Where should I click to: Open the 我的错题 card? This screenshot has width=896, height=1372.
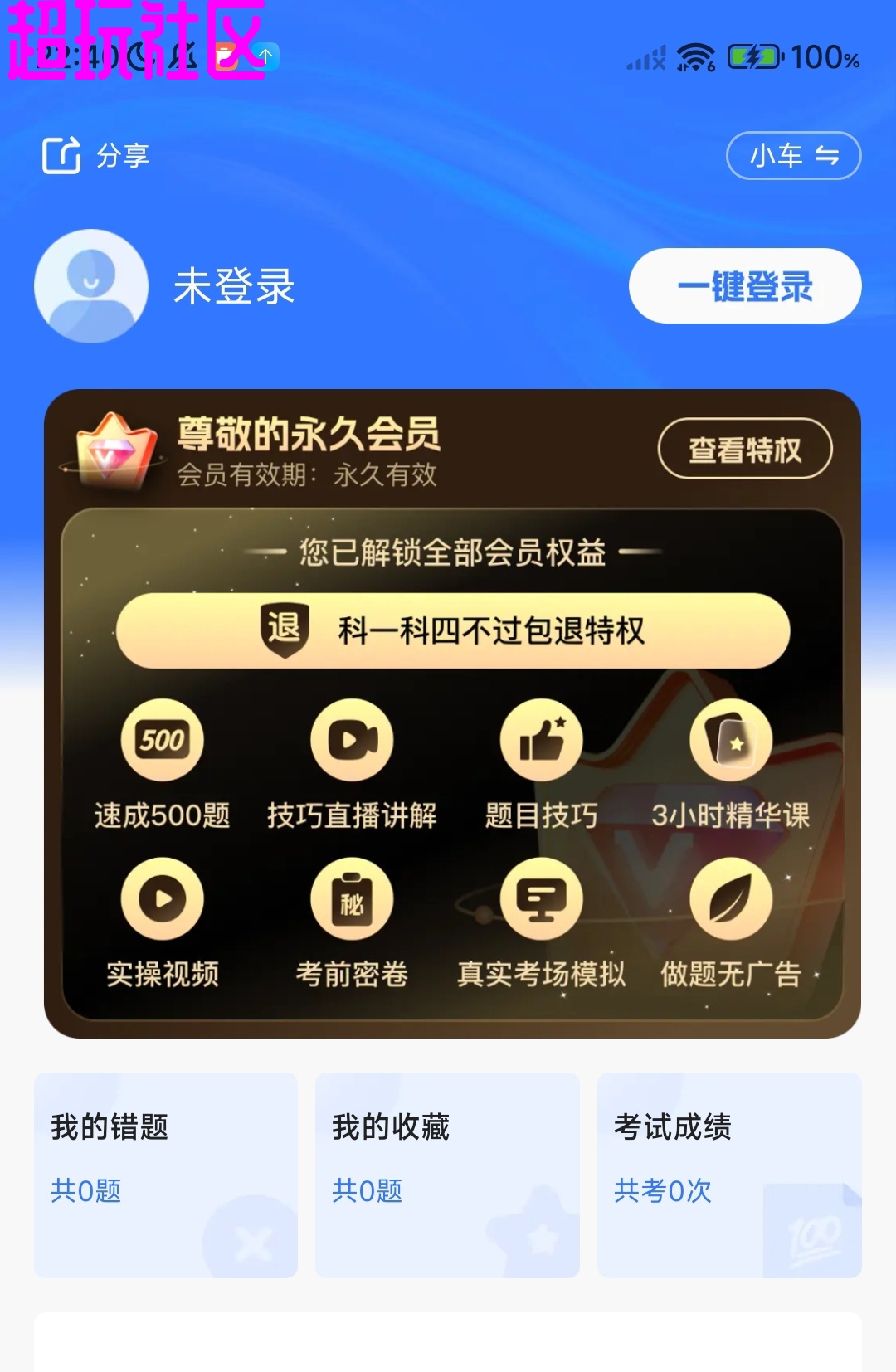point(166,1175)
